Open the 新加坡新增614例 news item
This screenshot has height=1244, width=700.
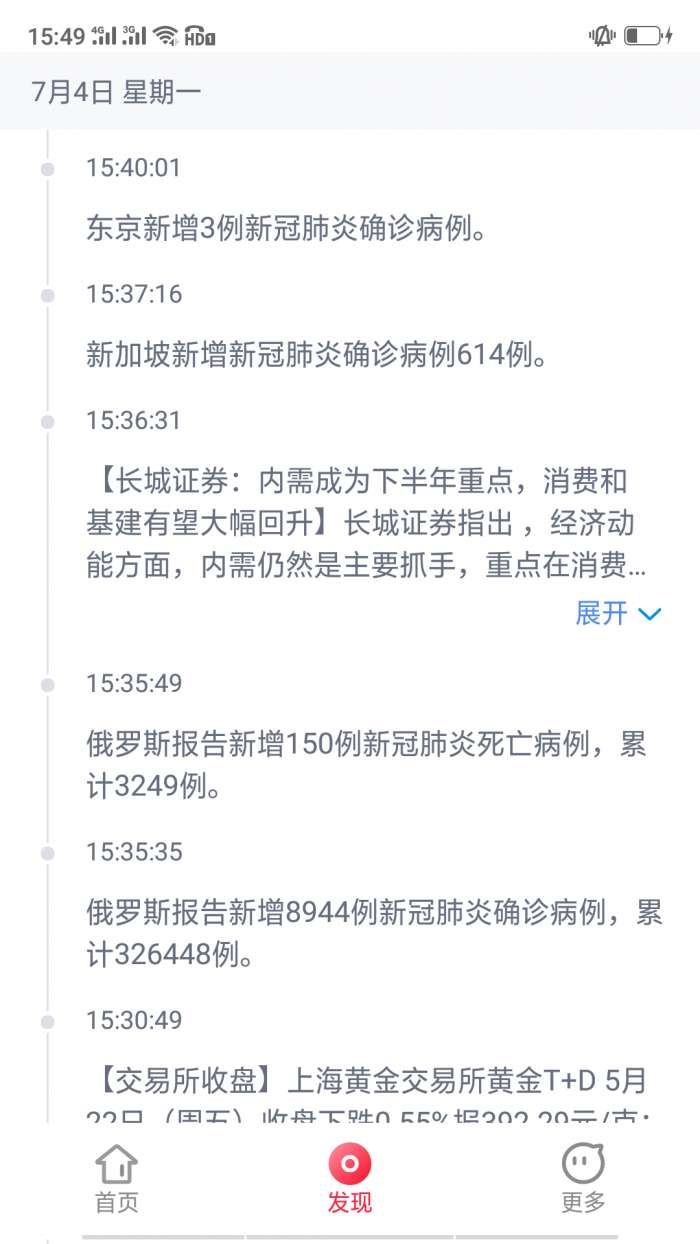tap(316, 355)
